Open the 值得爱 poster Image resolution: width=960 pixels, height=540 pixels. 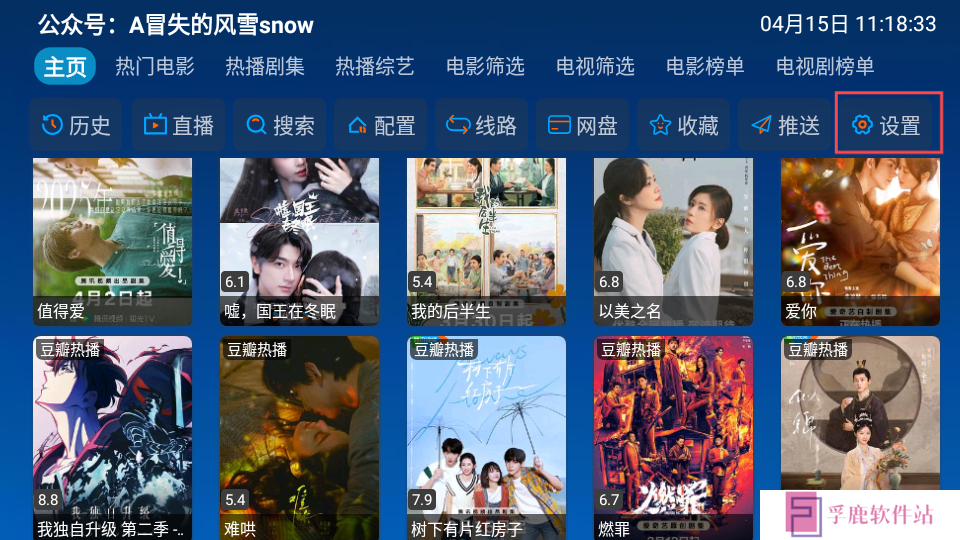(x=112, y=240)
